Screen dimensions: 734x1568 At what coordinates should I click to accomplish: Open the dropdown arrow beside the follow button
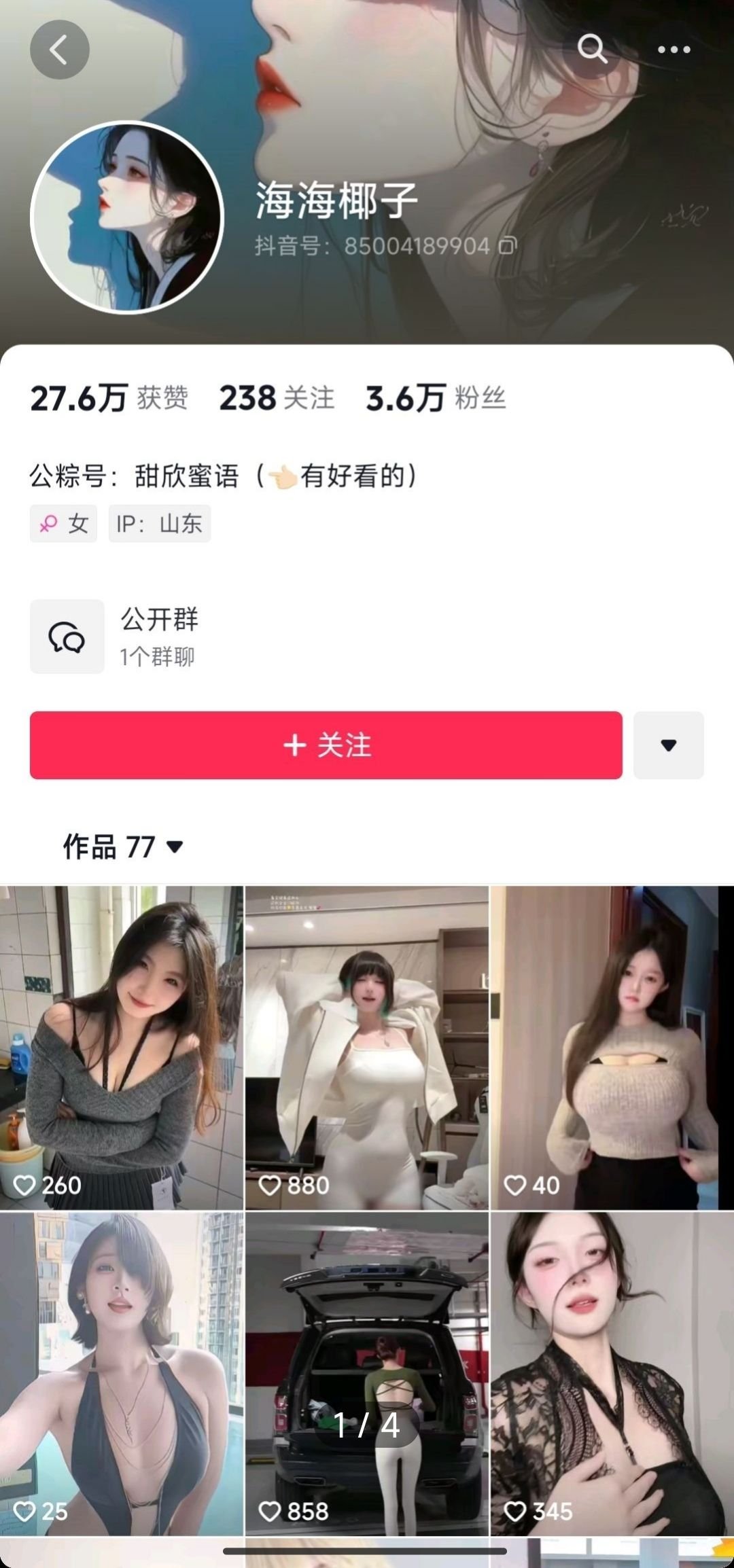click(668, 745)
